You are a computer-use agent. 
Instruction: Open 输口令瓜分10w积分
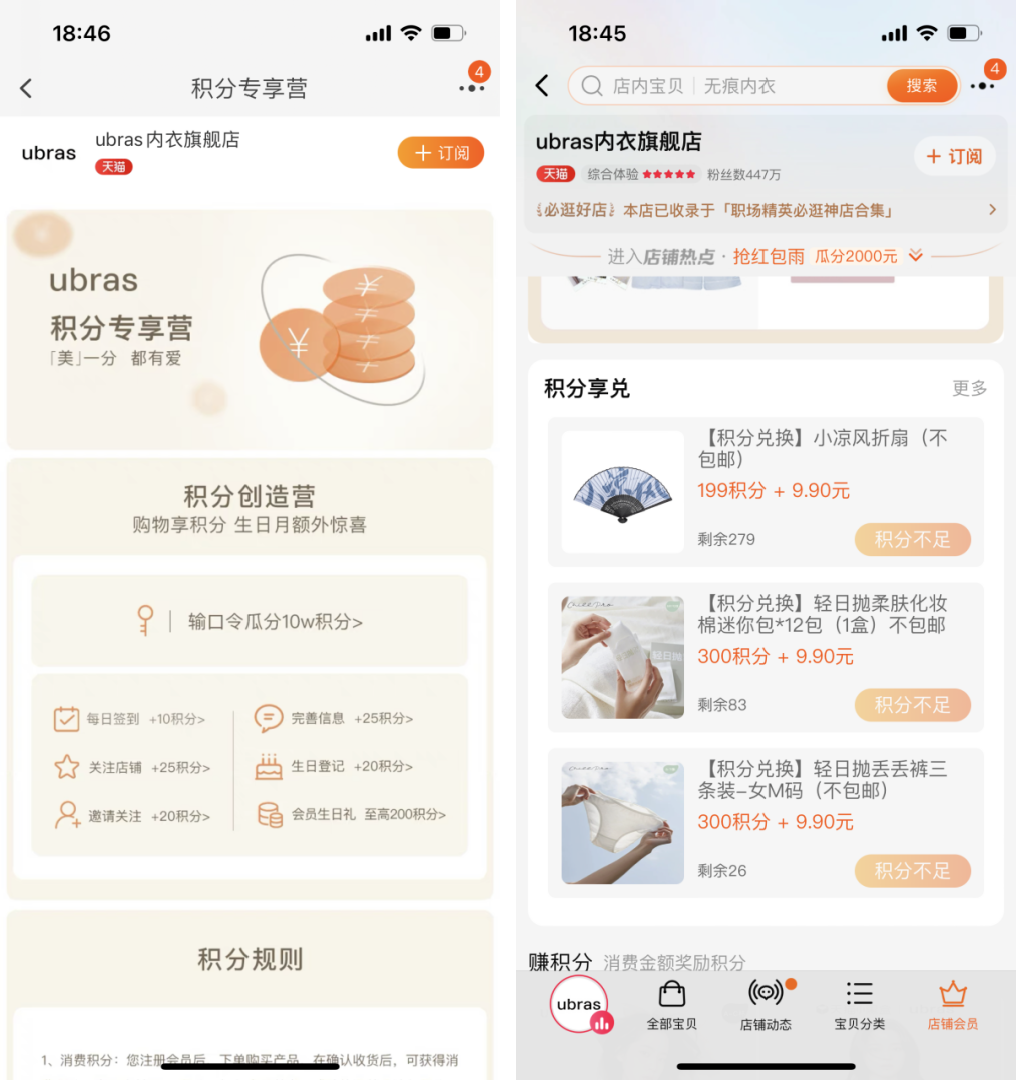point(250,621)
